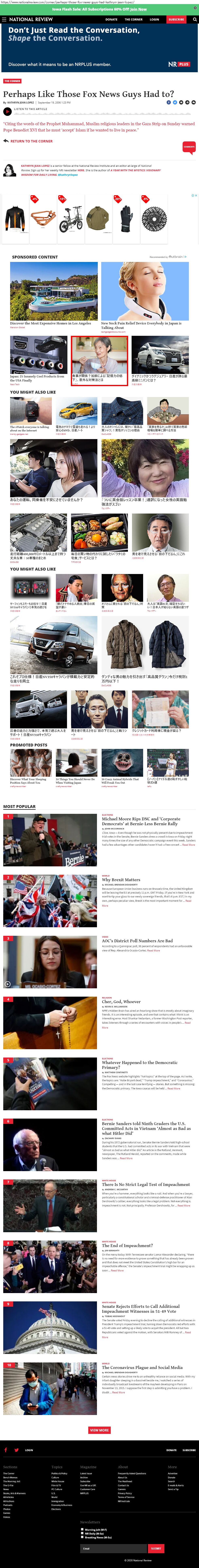The height and width of the screenshot is (1568, 199).
Task: Open AOC's District Poll Numbers Are Bad
Action: [x=137, y=940]
